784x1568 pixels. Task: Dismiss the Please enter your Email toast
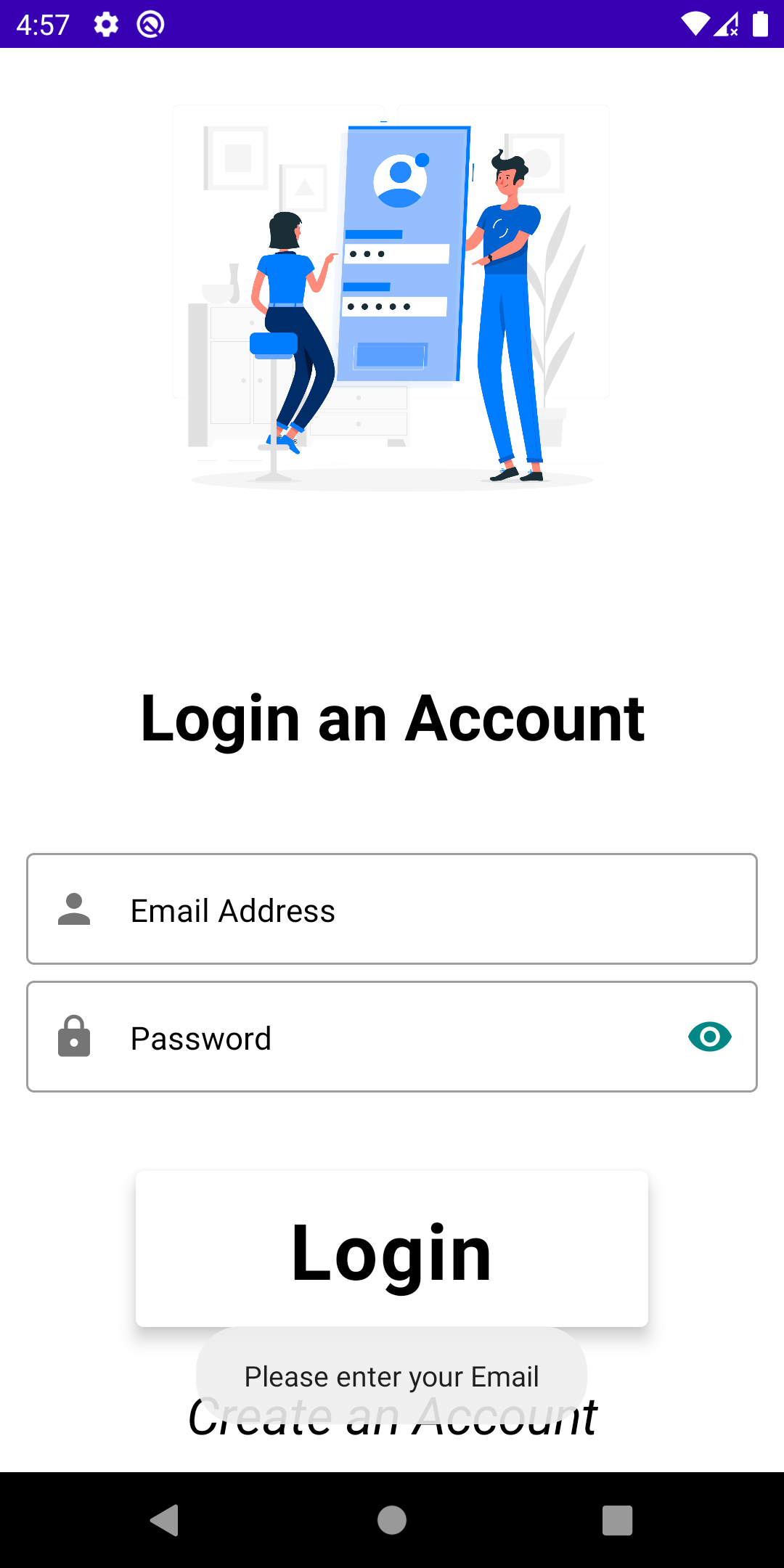(x=391, y=1376)
